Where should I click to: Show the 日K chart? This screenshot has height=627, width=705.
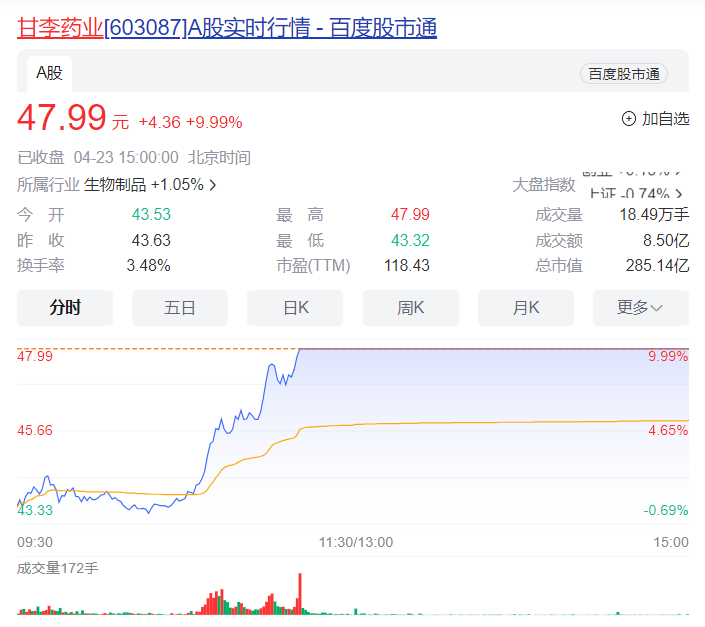click(x=295, y=308)
